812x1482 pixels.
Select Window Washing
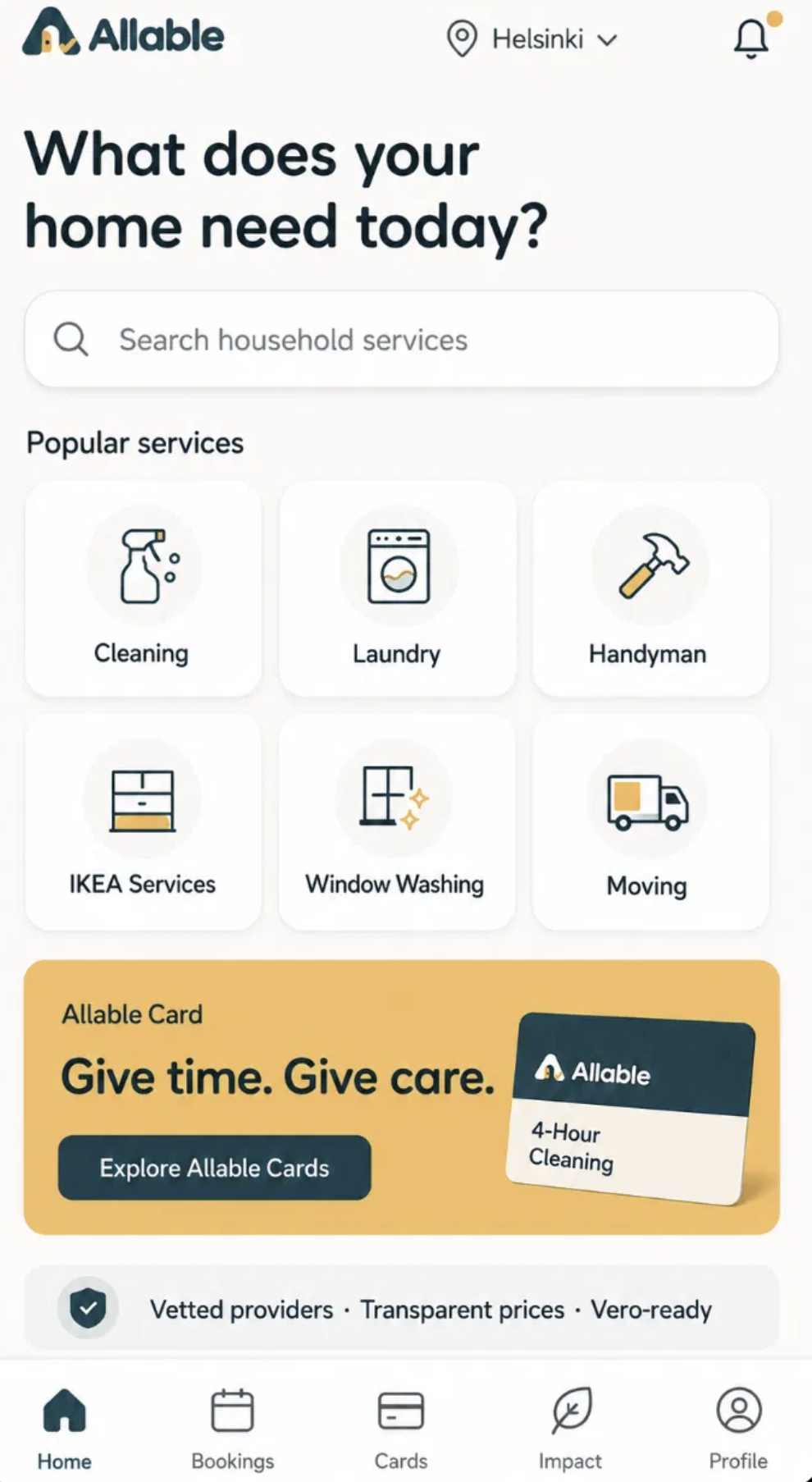coord(397,822)
